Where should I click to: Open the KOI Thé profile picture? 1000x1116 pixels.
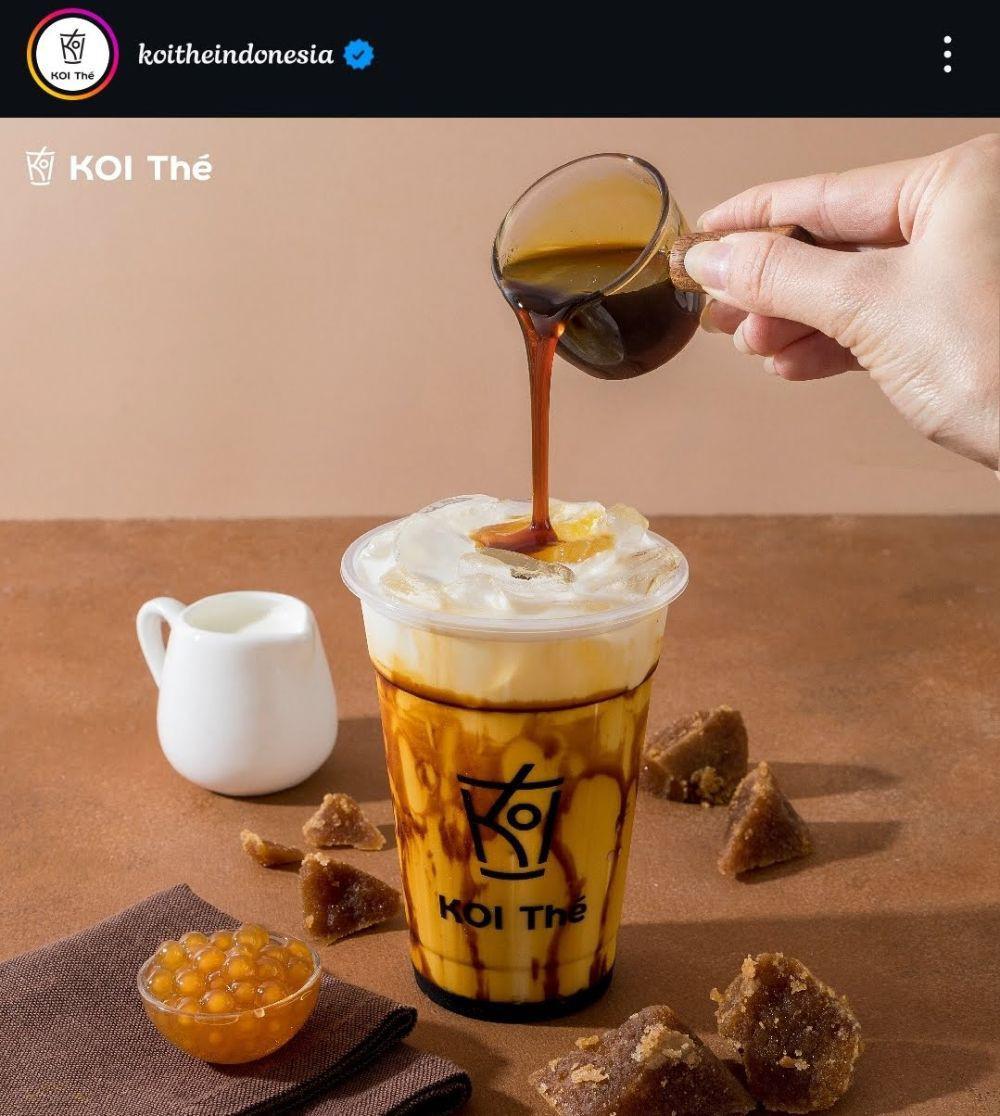click(x=72, y=54)
